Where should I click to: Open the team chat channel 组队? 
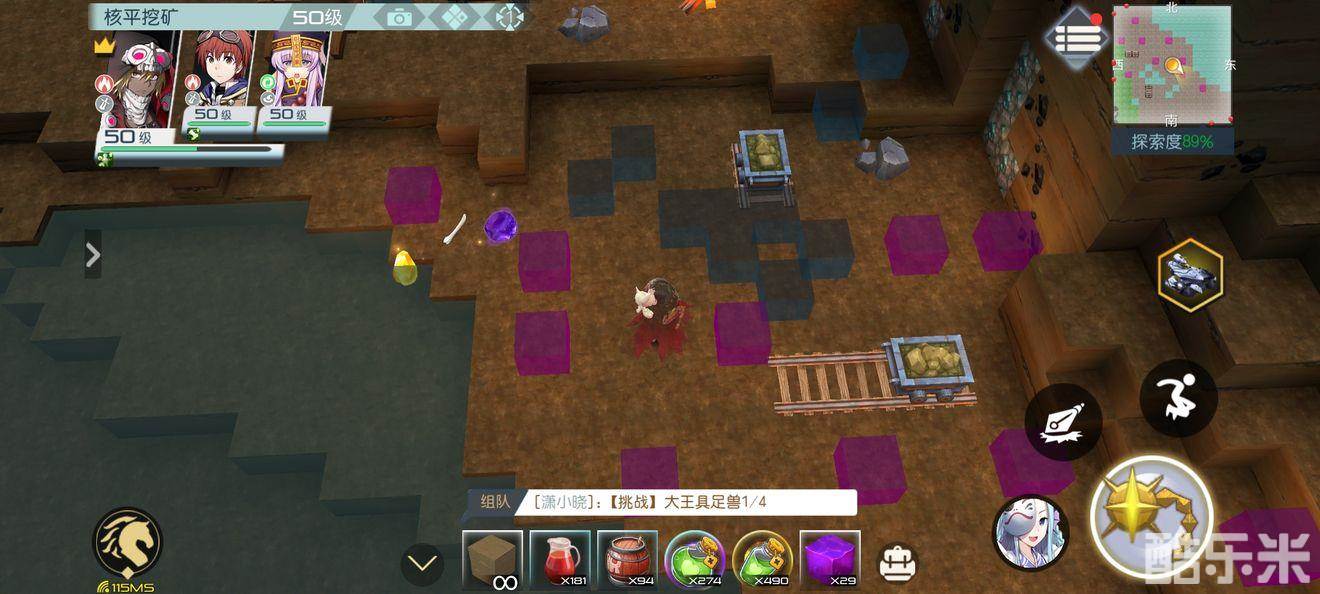tap(494, 502)
